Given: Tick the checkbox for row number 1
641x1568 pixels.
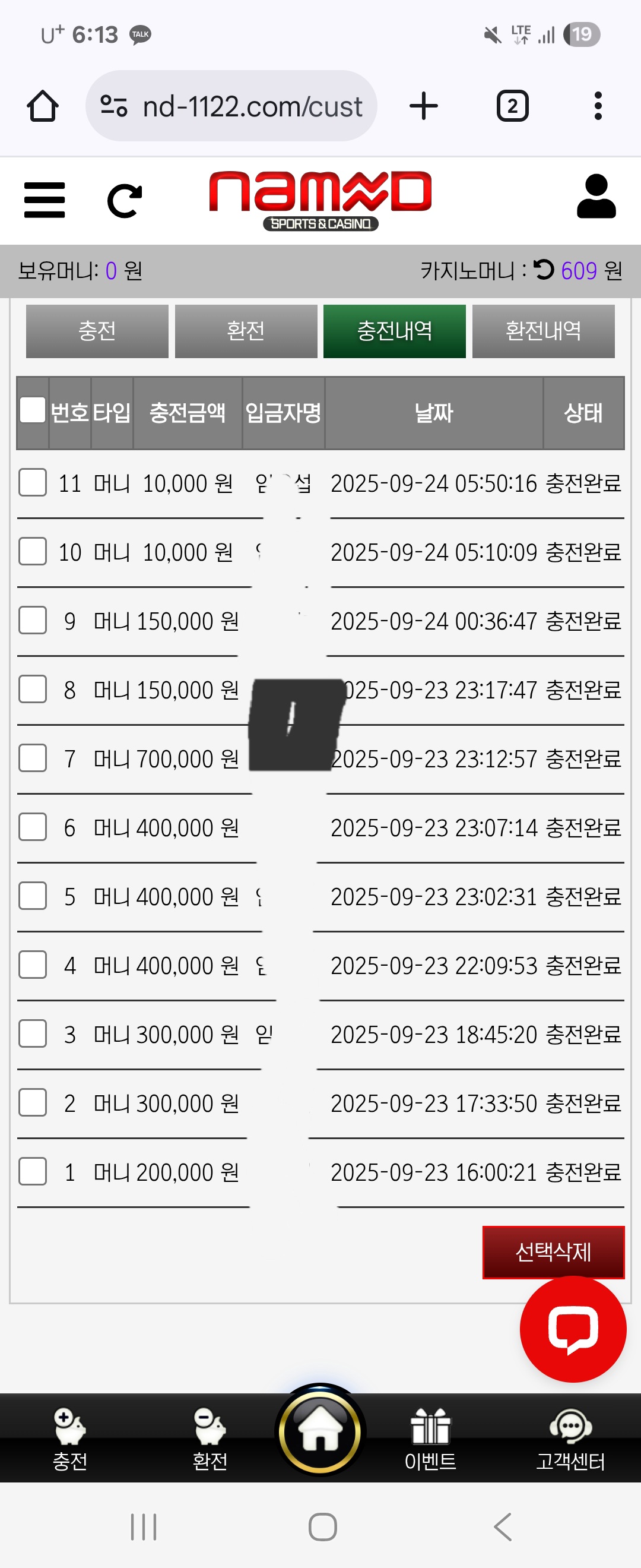Looking at the screenshot, I should (33, 1172).
